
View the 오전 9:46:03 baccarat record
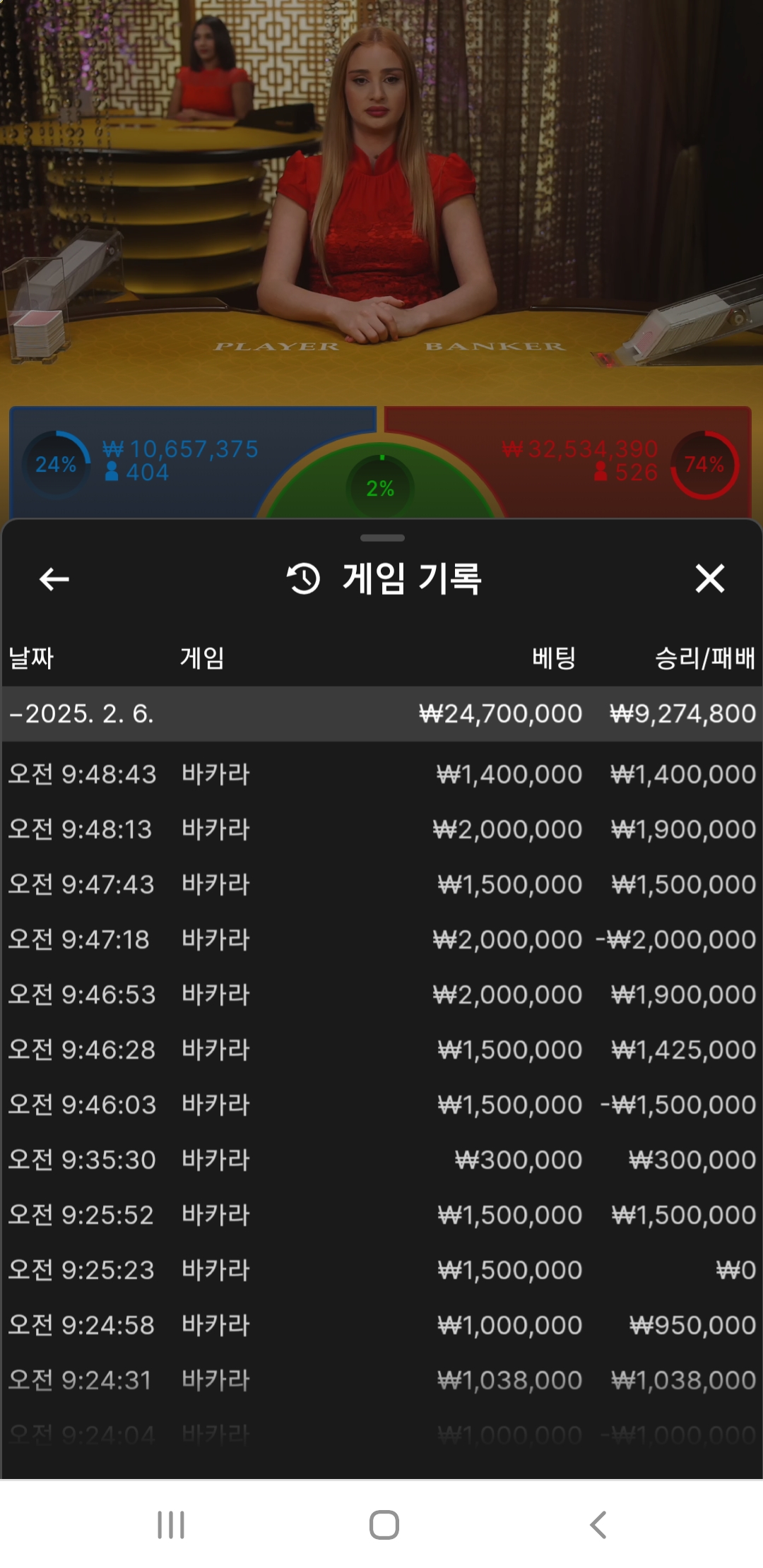(x=381, y=1105)
